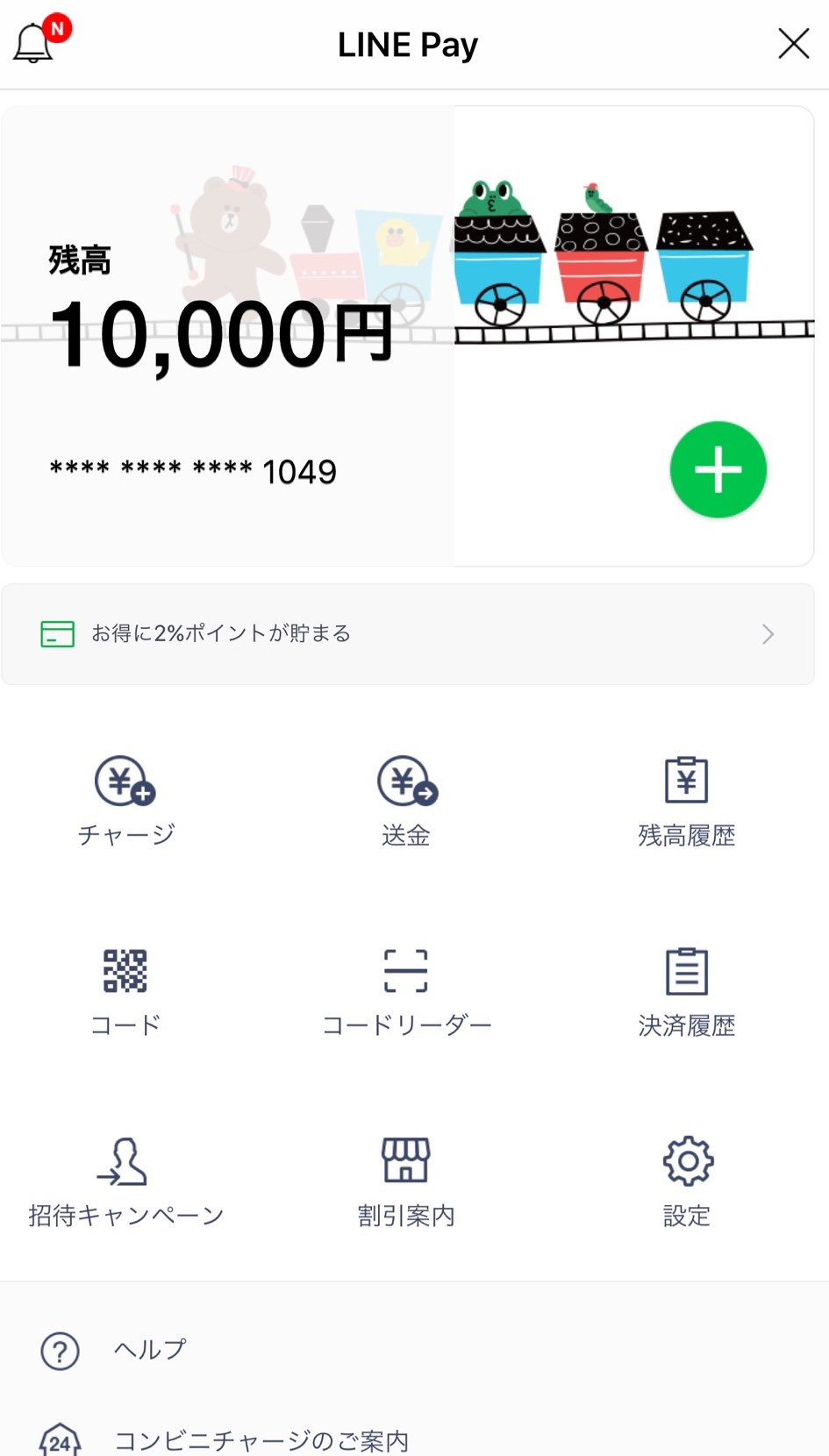The image size is (829, 1456).
Task: Show your payment コード QR icon
Action: pos(125,987)
